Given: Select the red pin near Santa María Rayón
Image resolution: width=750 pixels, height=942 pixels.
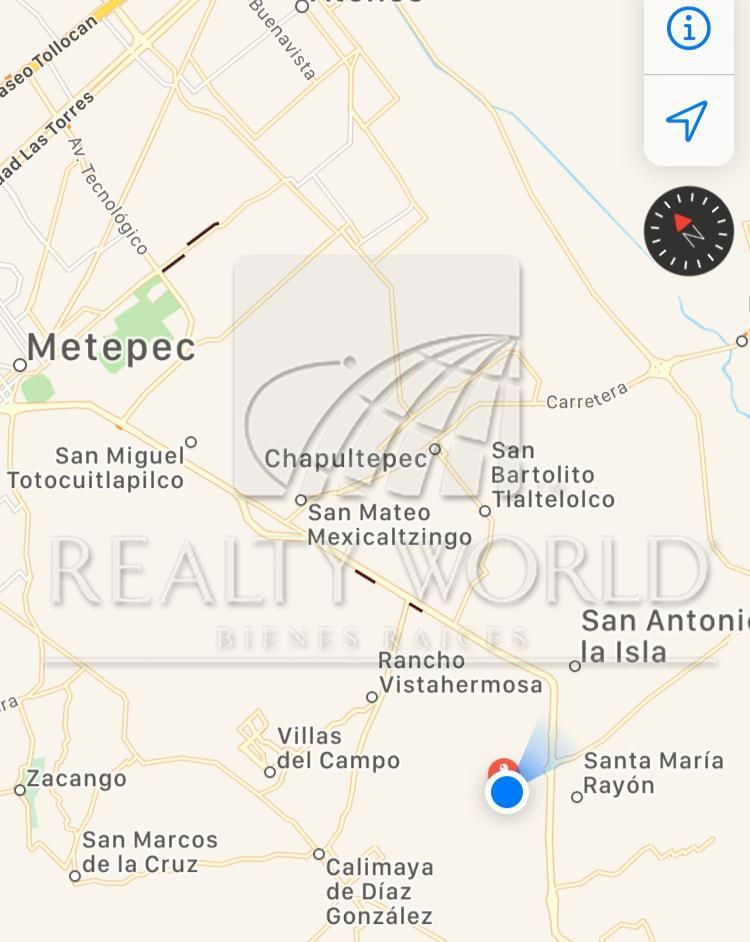Looking at the screenshot, I should [503, 768].
